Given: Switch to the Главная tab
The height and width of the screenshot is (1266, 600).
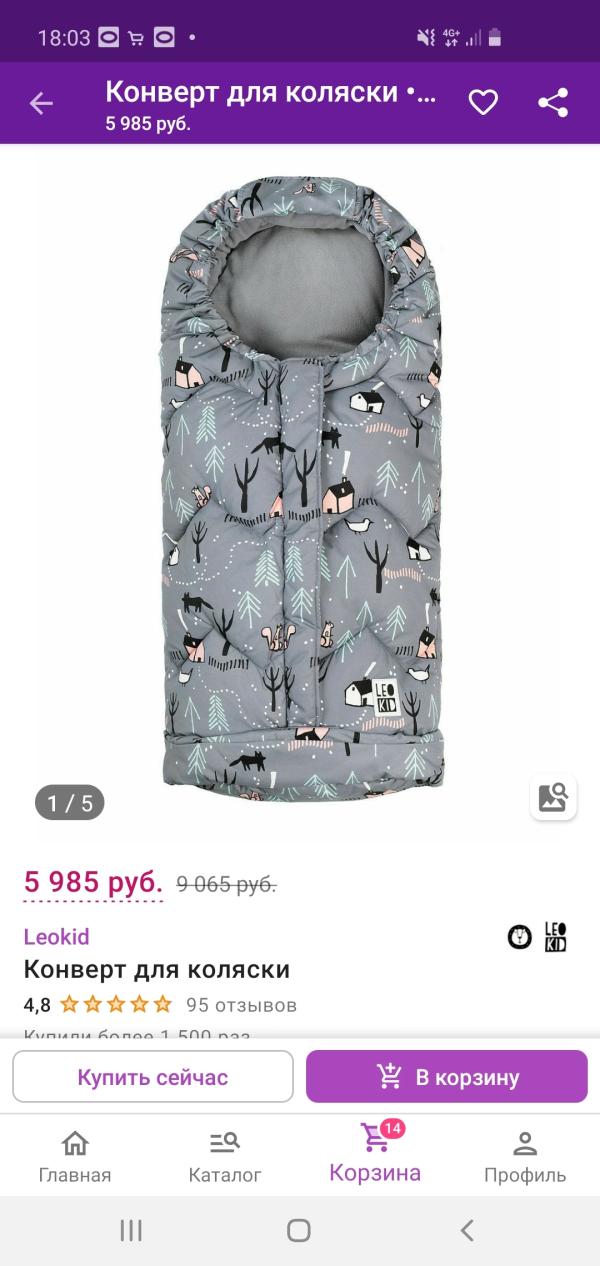Looking at the screenshot, I should (75, 1157).
